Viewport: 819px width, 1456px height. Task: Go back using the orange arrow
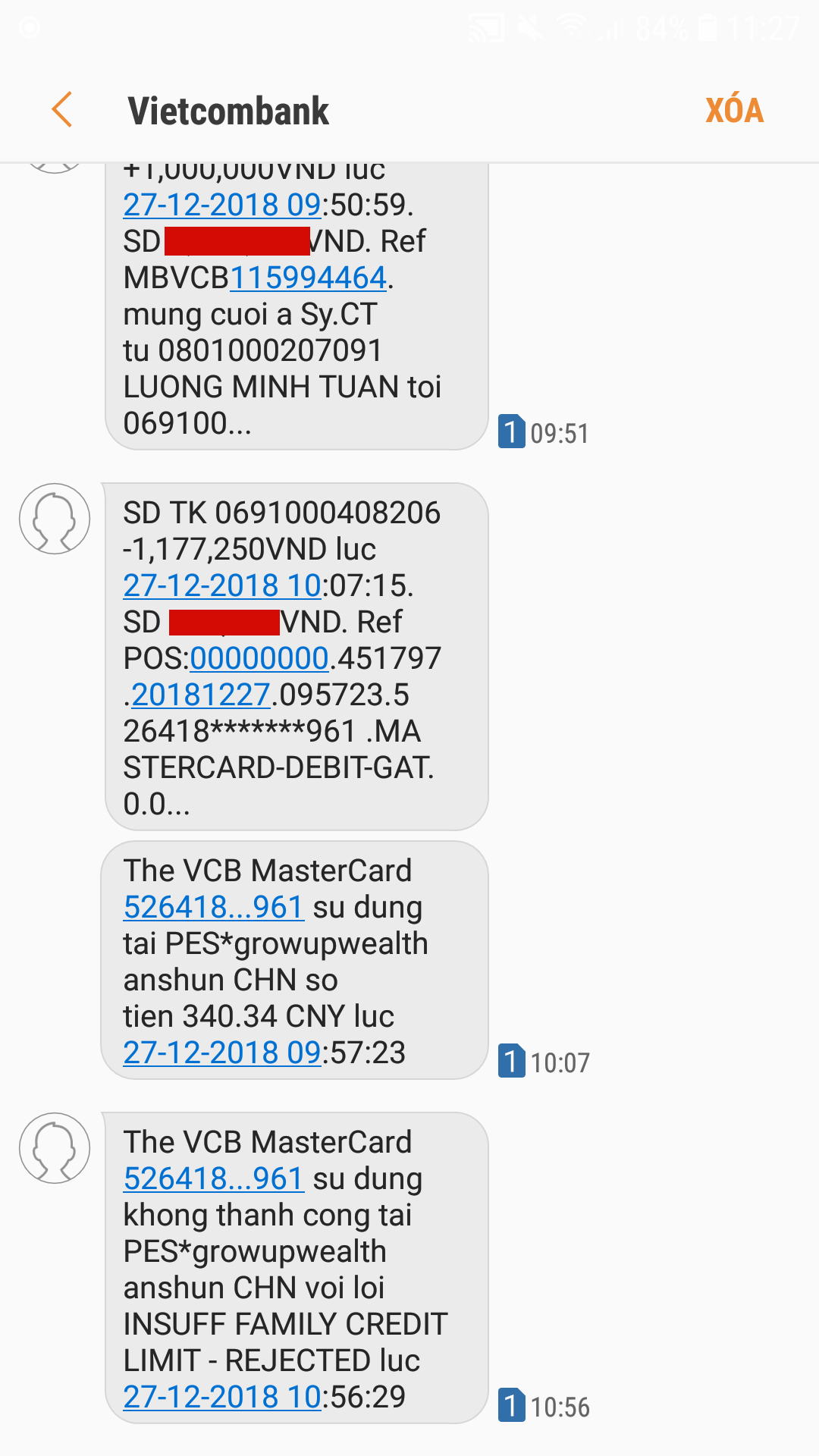point(62,110)
